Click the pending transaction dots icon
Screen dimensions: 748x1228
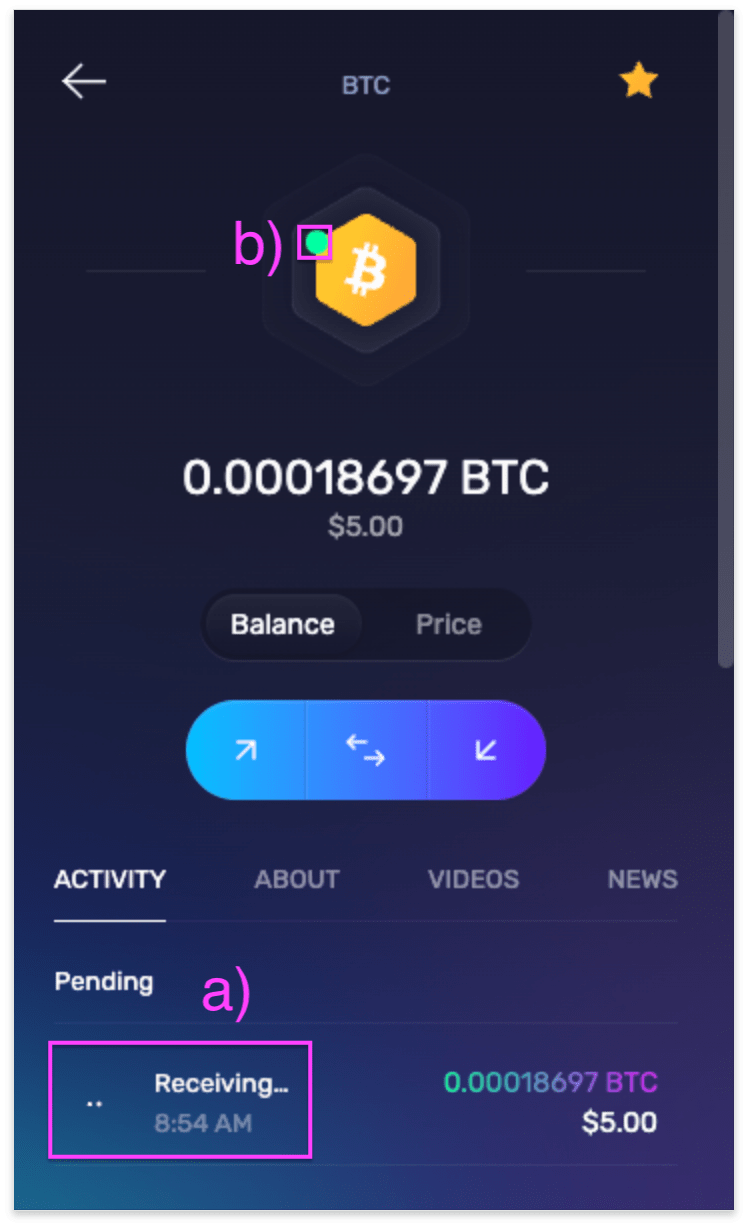[94, 1100]
